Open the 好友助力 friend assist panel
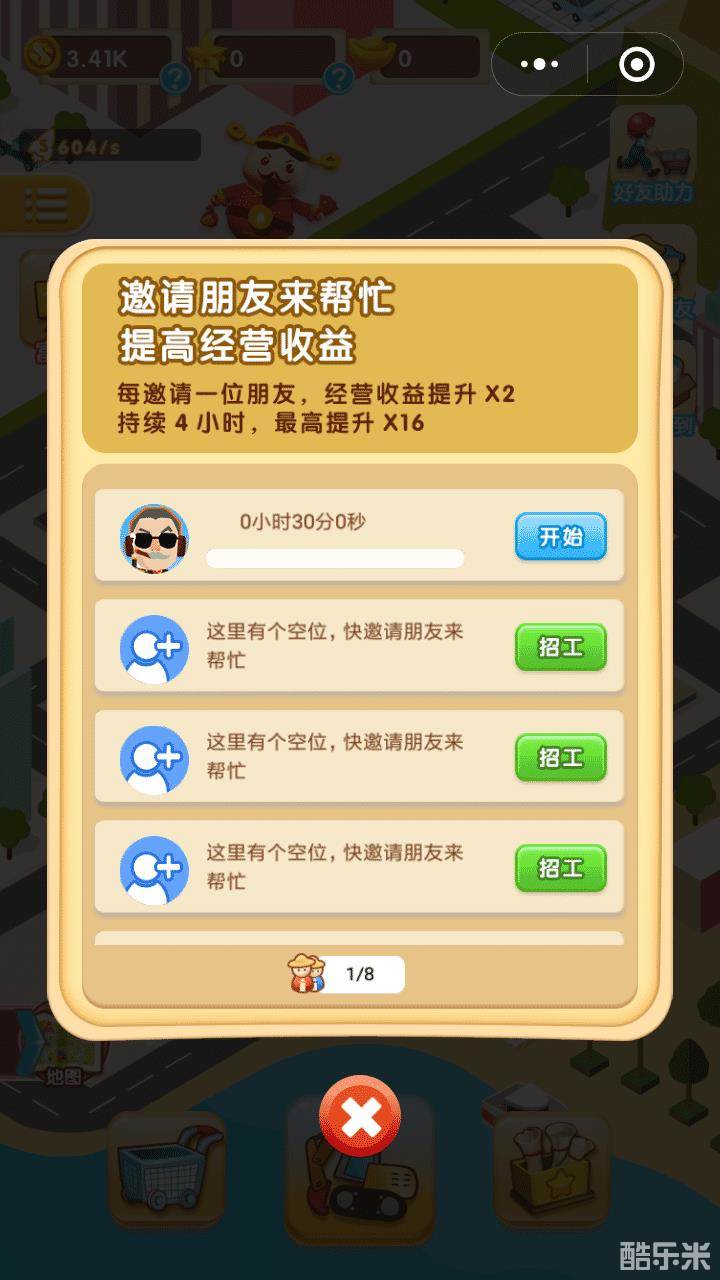The width and height of the screenshot is (720, 1280). pyautogui.click(x=655, y=155)
